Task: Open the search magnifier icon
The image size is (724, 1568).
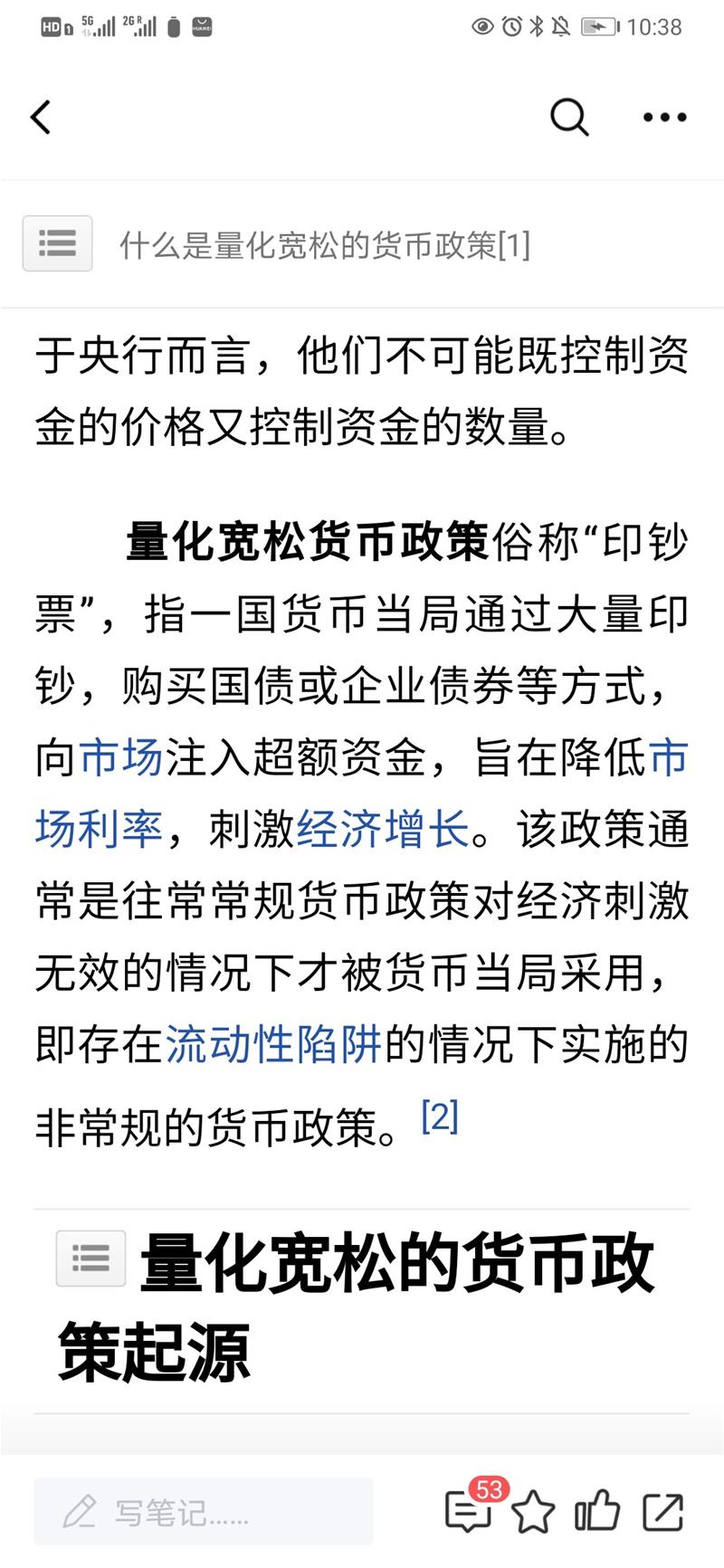Action: (569, 118)
